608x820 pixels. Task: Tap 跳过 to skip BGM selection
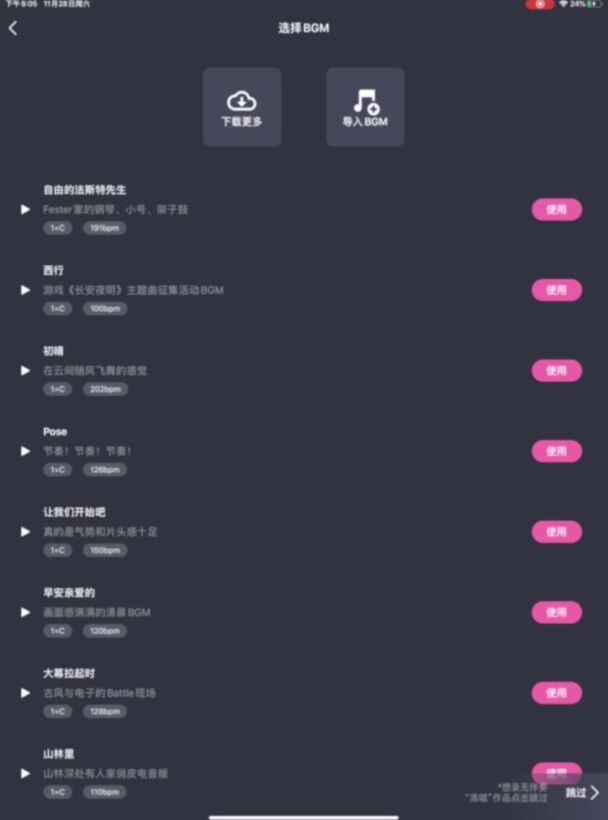(x=582, y=793)
